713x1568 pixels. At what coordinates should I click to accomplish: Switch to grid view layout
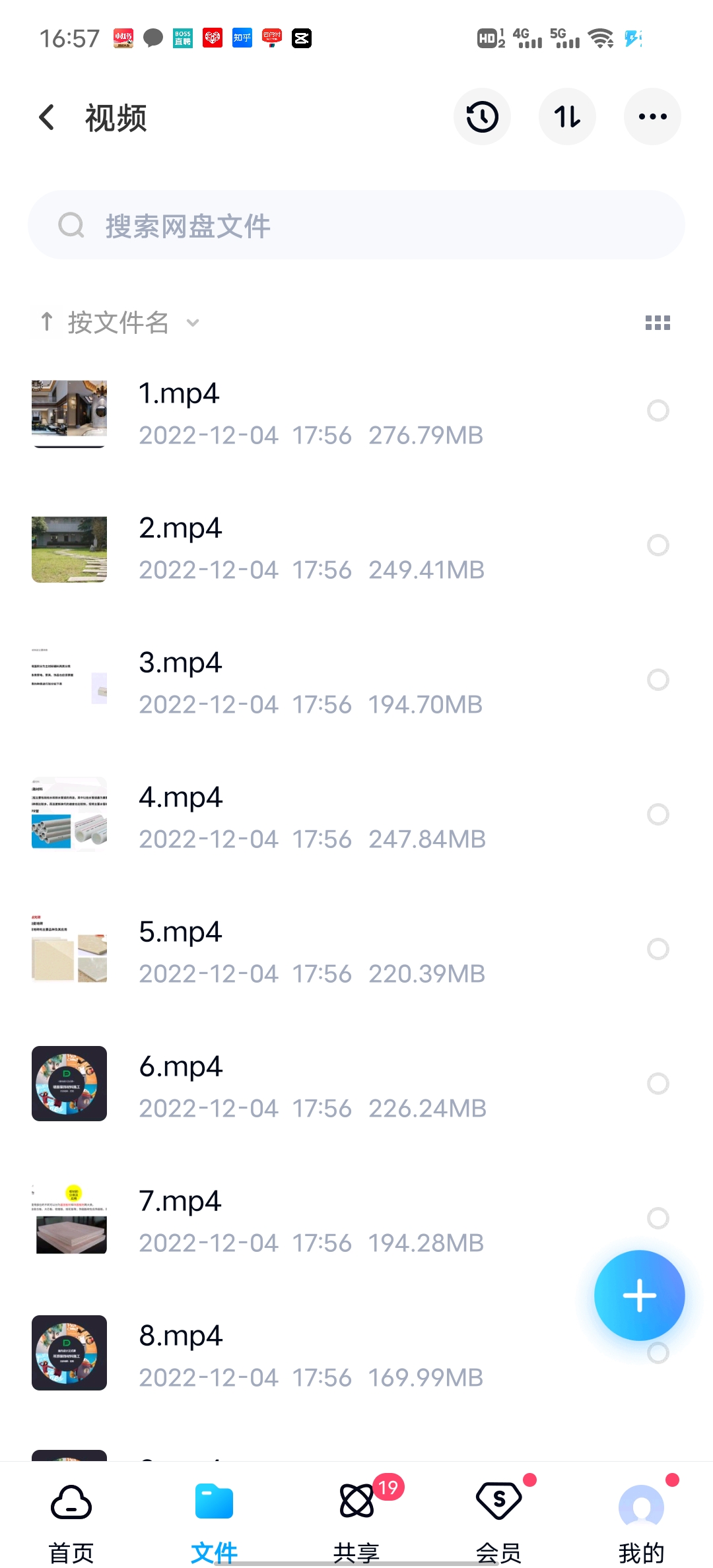658,323
